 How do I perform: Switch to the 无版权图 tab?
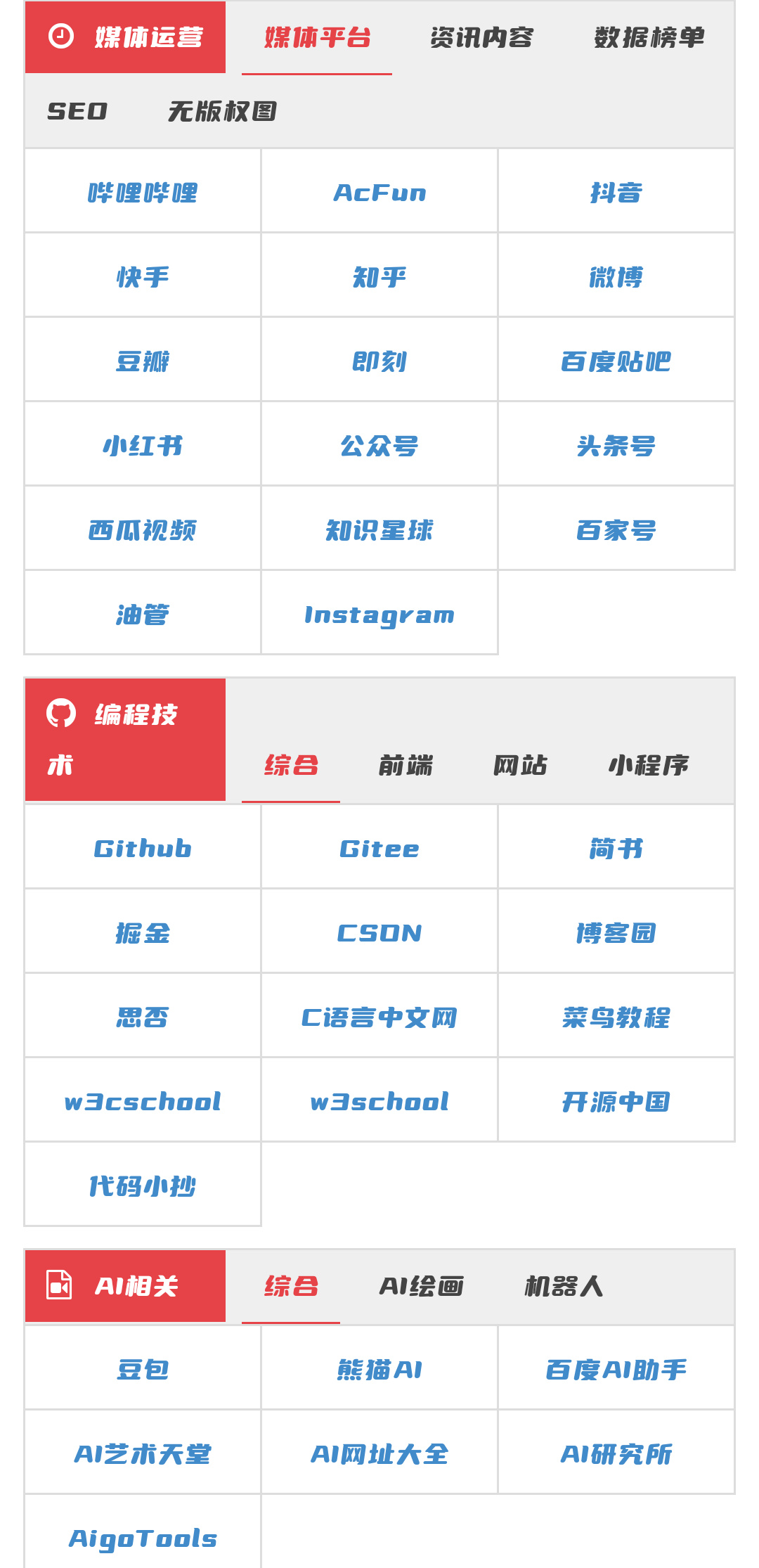click(x=222, y=111)
